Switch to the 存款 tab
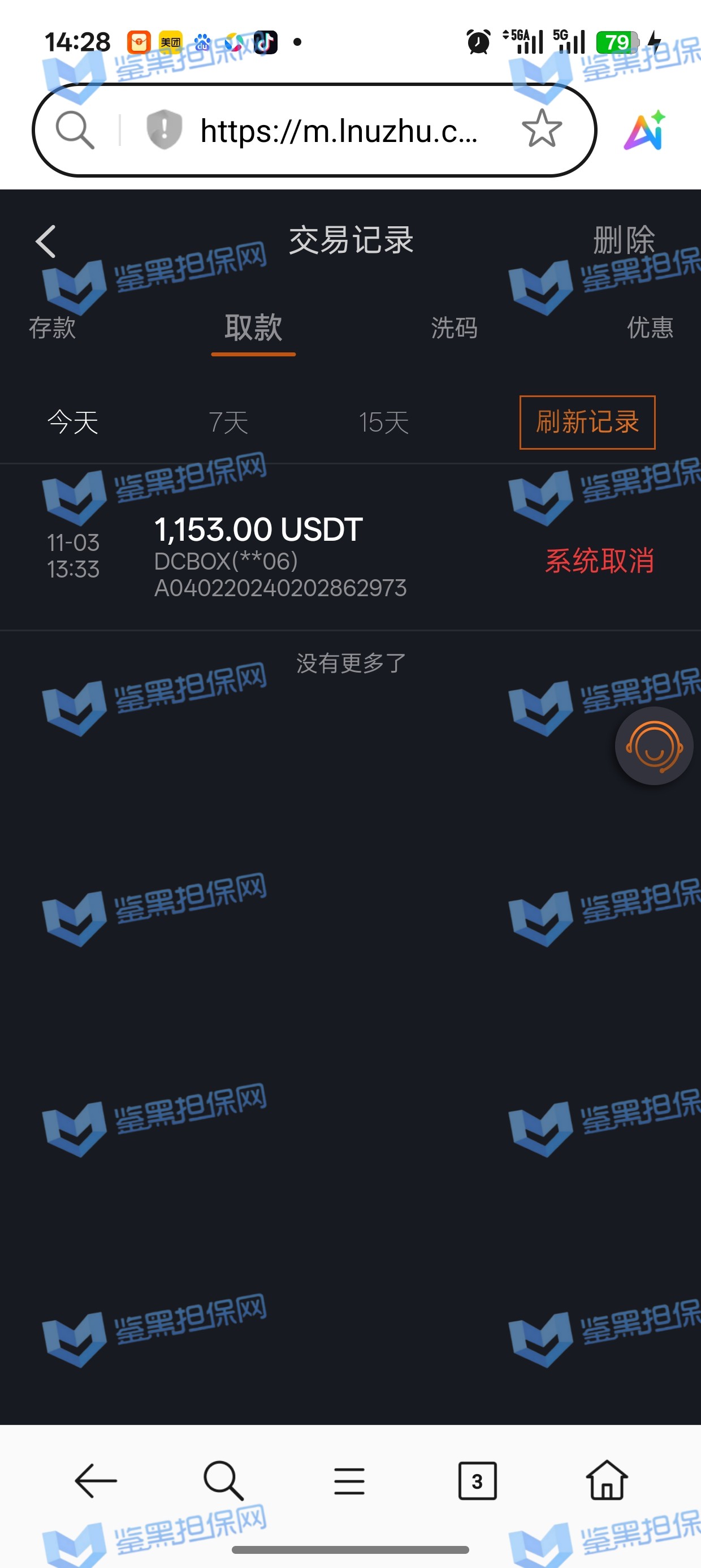 point(53,328)
